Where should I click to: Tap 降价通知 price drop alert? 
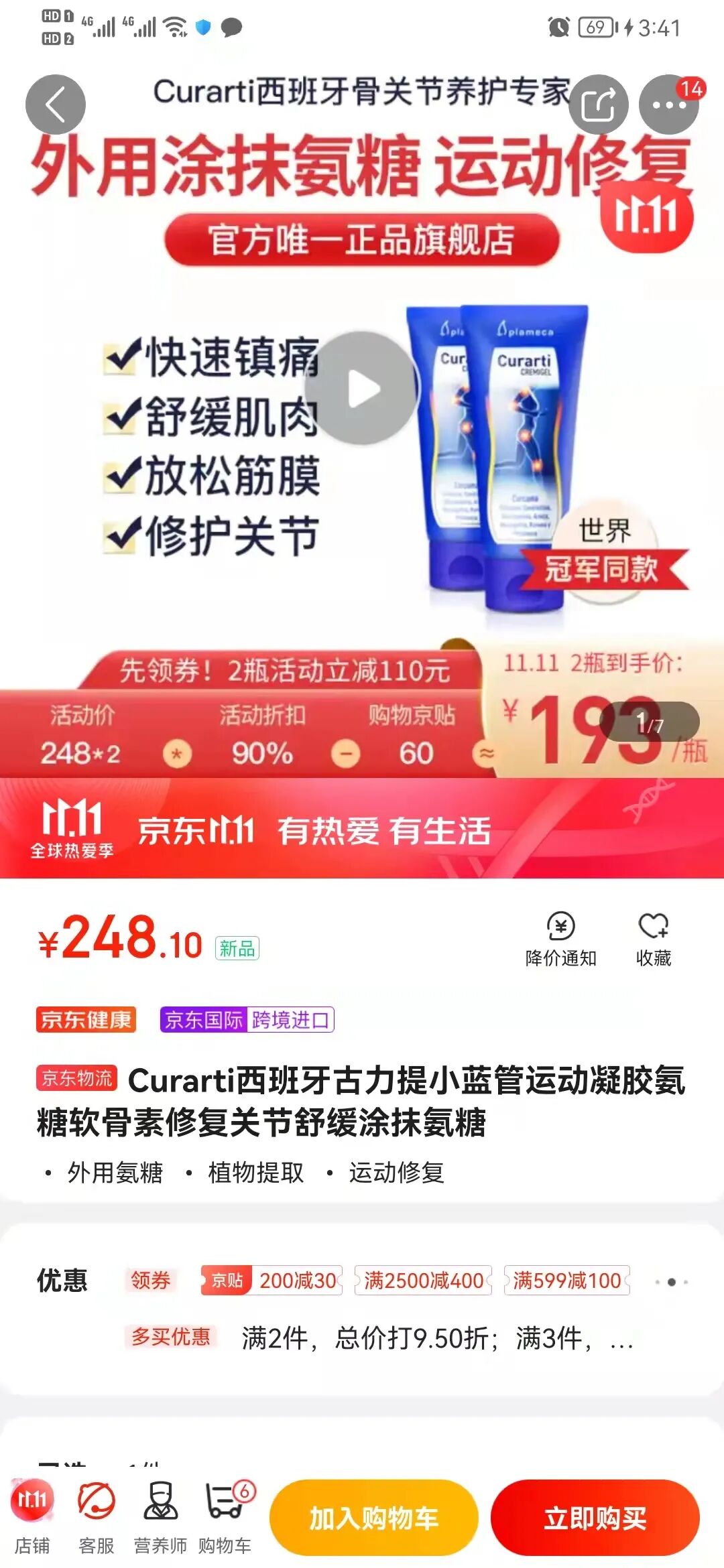[x=560, y=938]
